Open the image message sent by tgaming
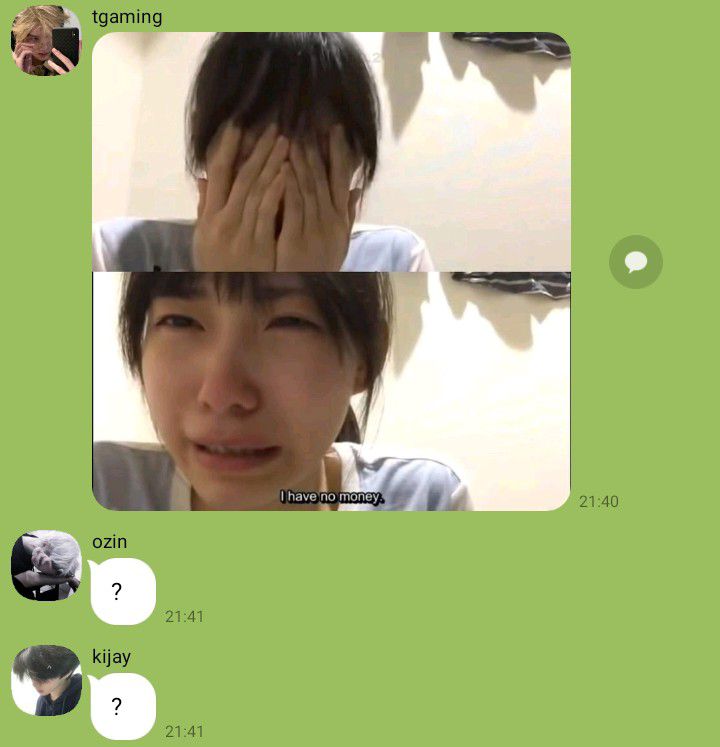The height and width of the screenshot is (747, 720). [331, 271]
